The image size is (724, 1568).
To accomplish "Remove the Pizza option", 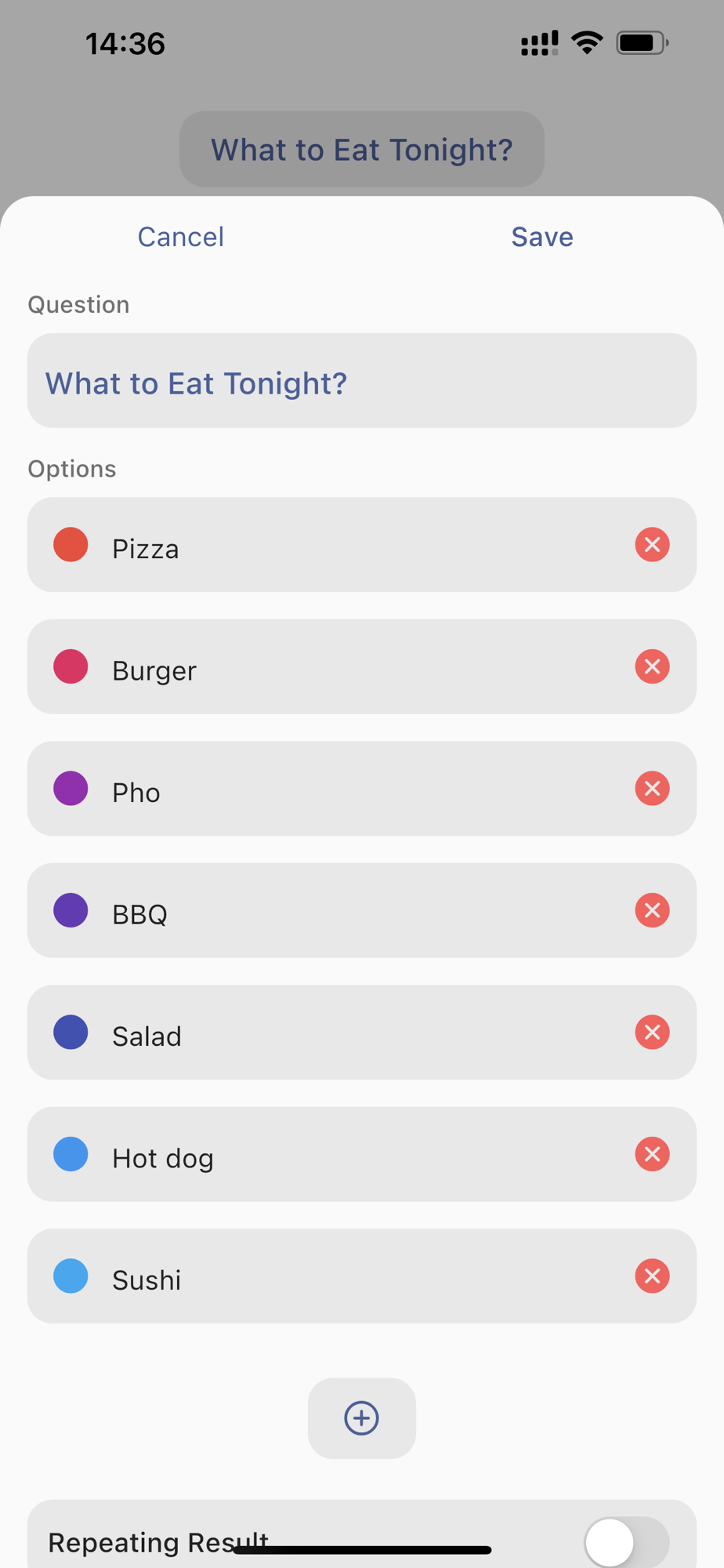I will click(x=652, y=545).
